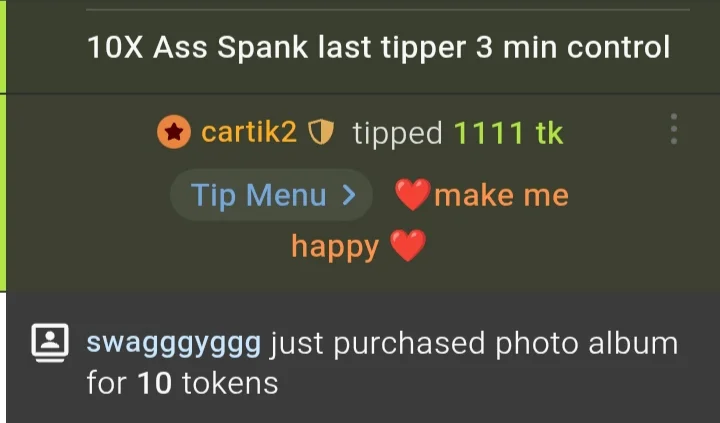View cartik2's user profile
This screenshot has width=720, height=423.
click(x=249, y=132)
